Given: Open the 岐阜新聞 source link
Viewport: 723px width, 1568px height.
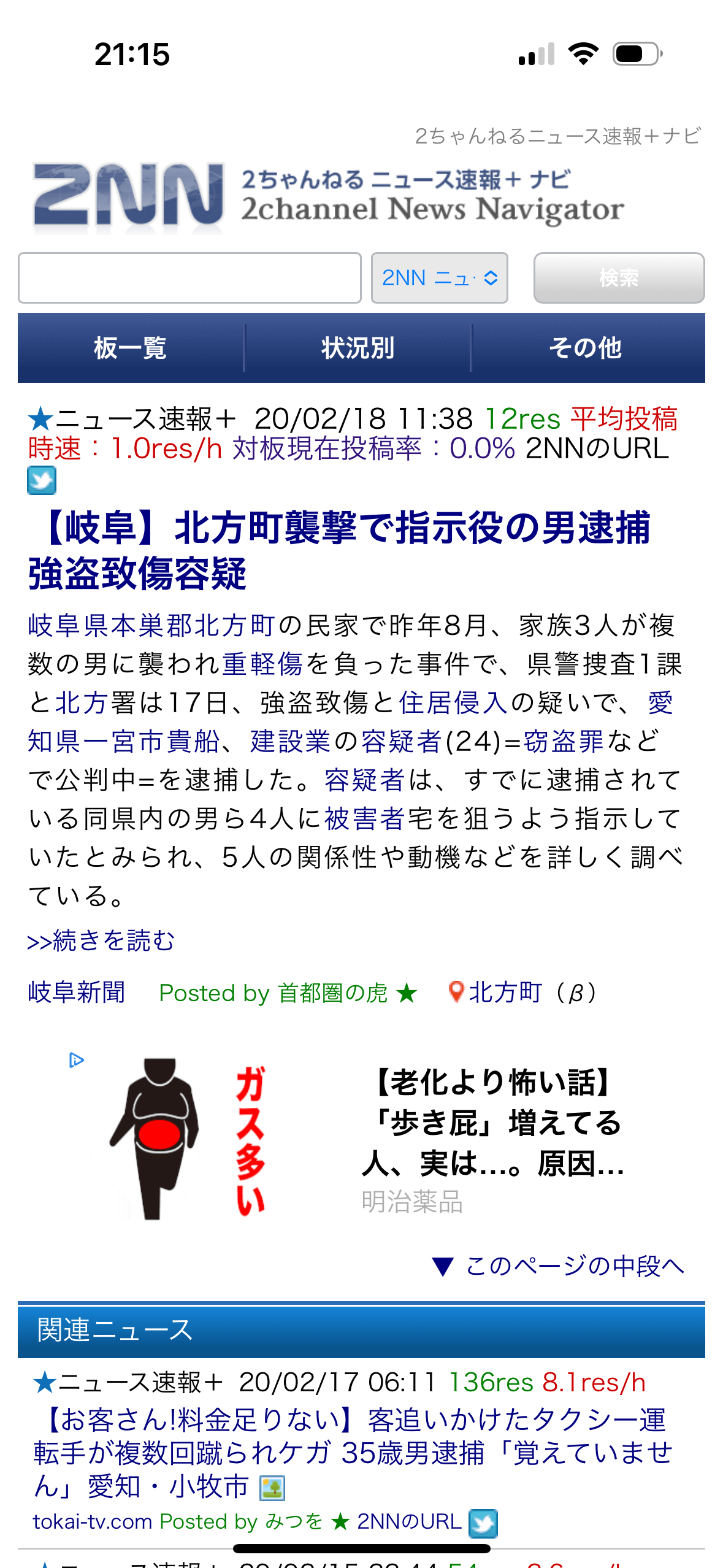Looking at the screenshot, I should tap(77, 992).
